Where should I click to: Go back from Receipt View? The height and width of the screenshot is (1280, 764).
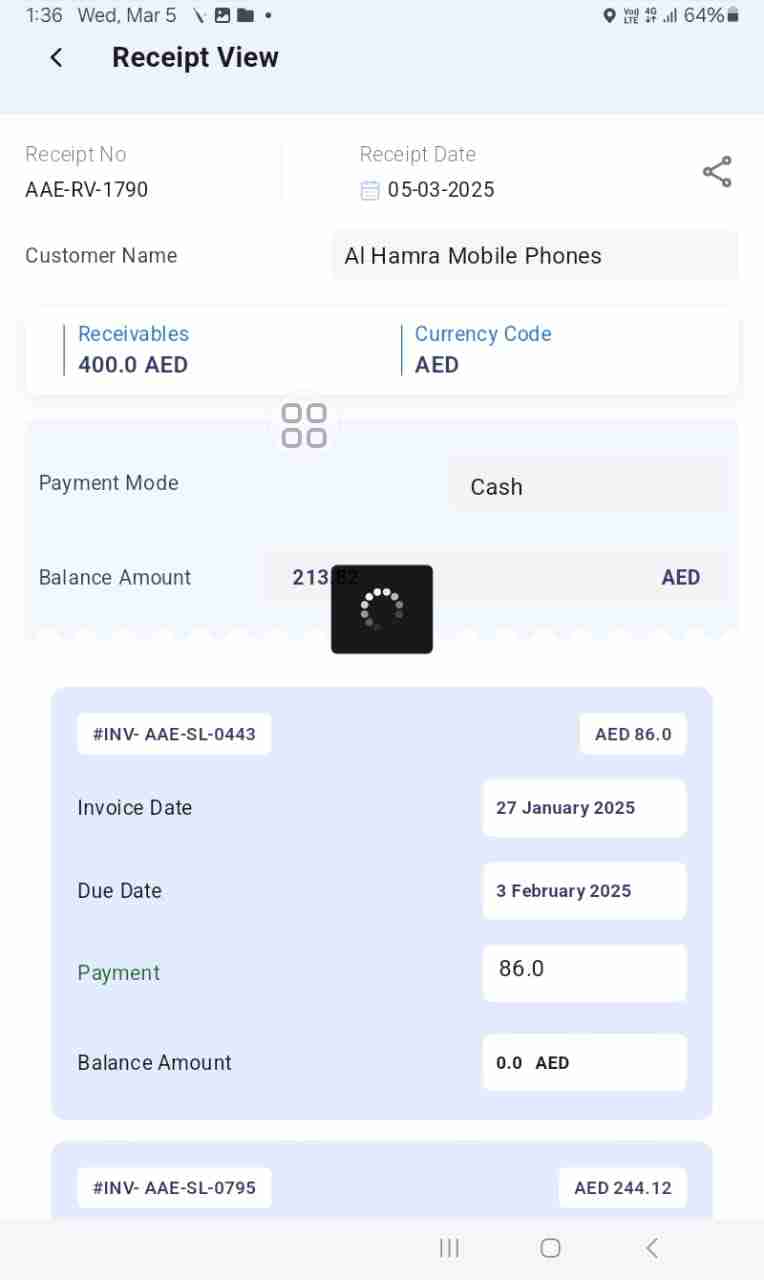tap(57, 58)
